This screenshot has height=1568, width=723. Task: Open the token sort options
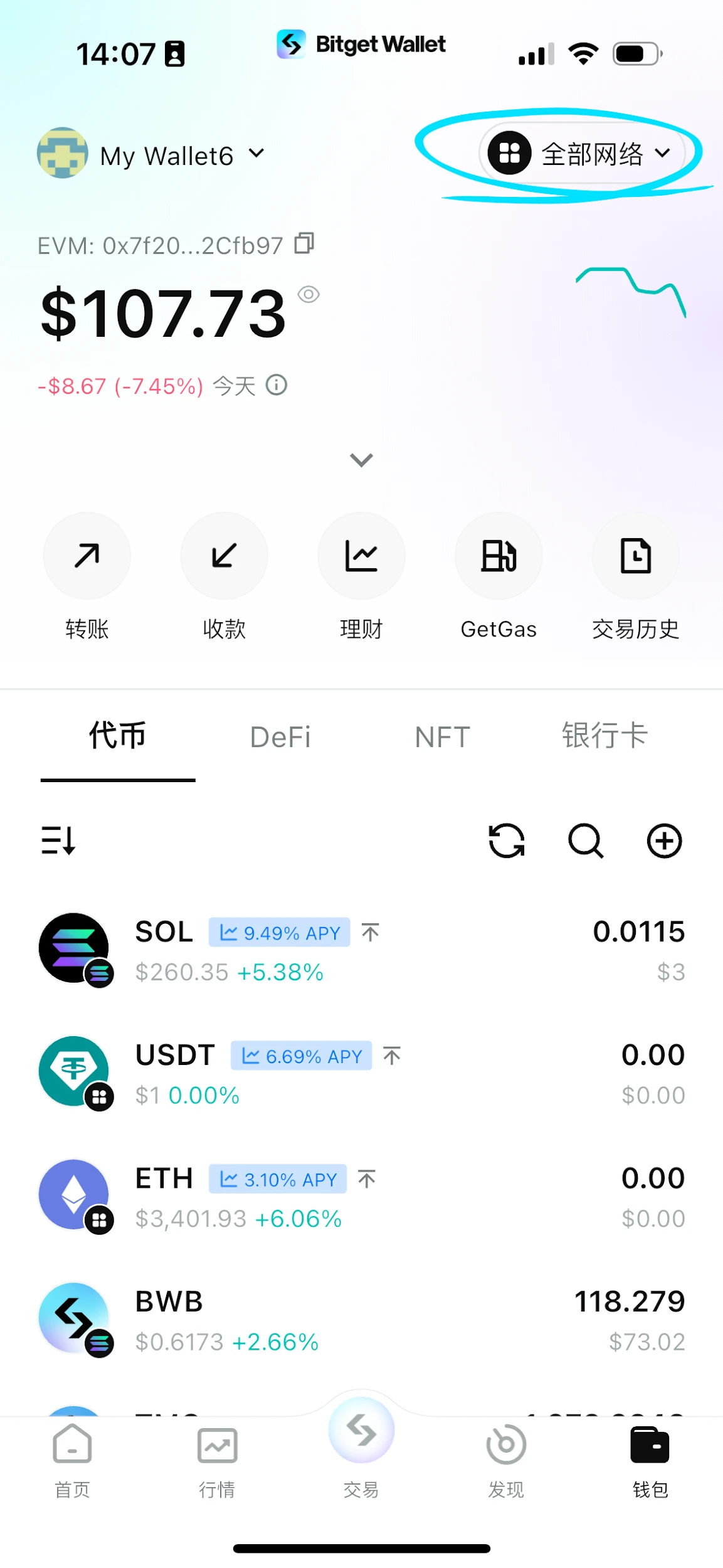coord(58,840)
